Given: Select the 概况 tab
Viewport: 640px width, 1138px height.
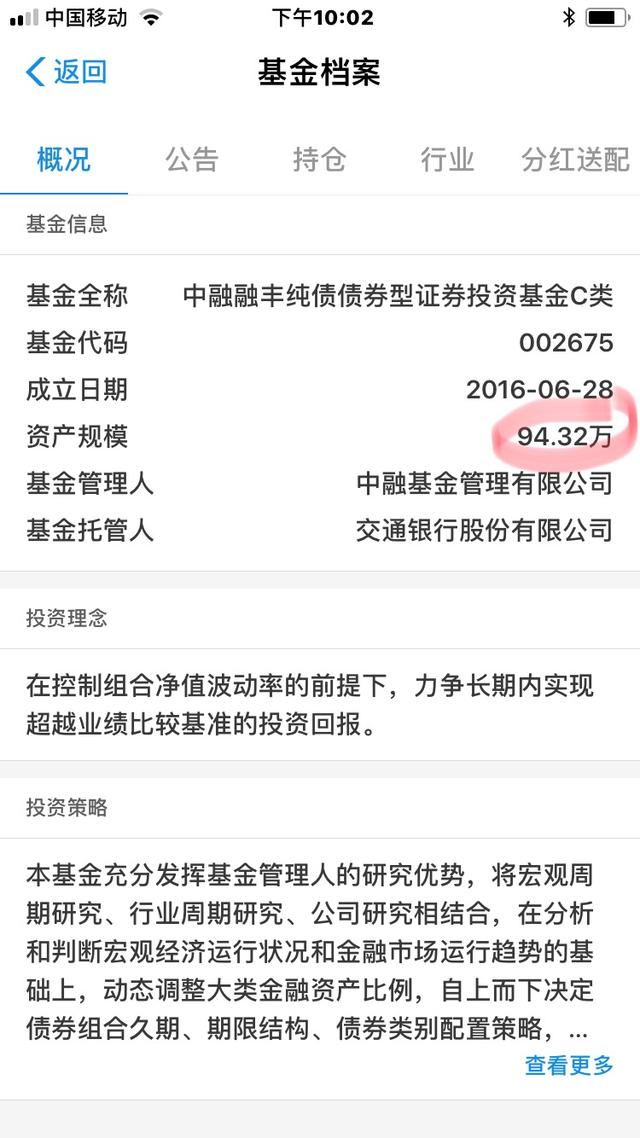Looking at the screenshot, I should 64,159.
